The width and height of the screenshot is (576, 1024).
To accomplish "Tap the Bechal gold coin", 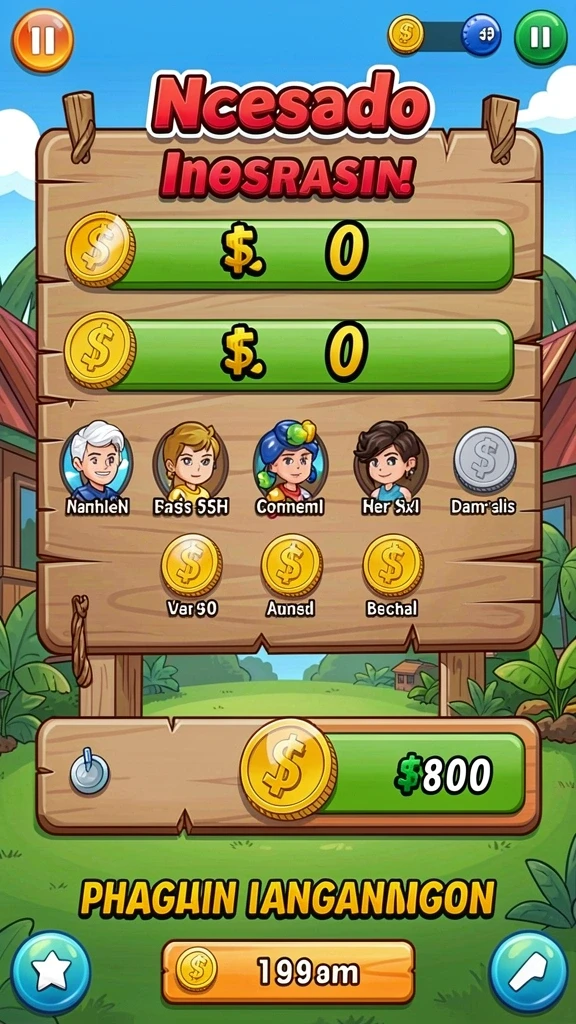I will tap(392, 566).
